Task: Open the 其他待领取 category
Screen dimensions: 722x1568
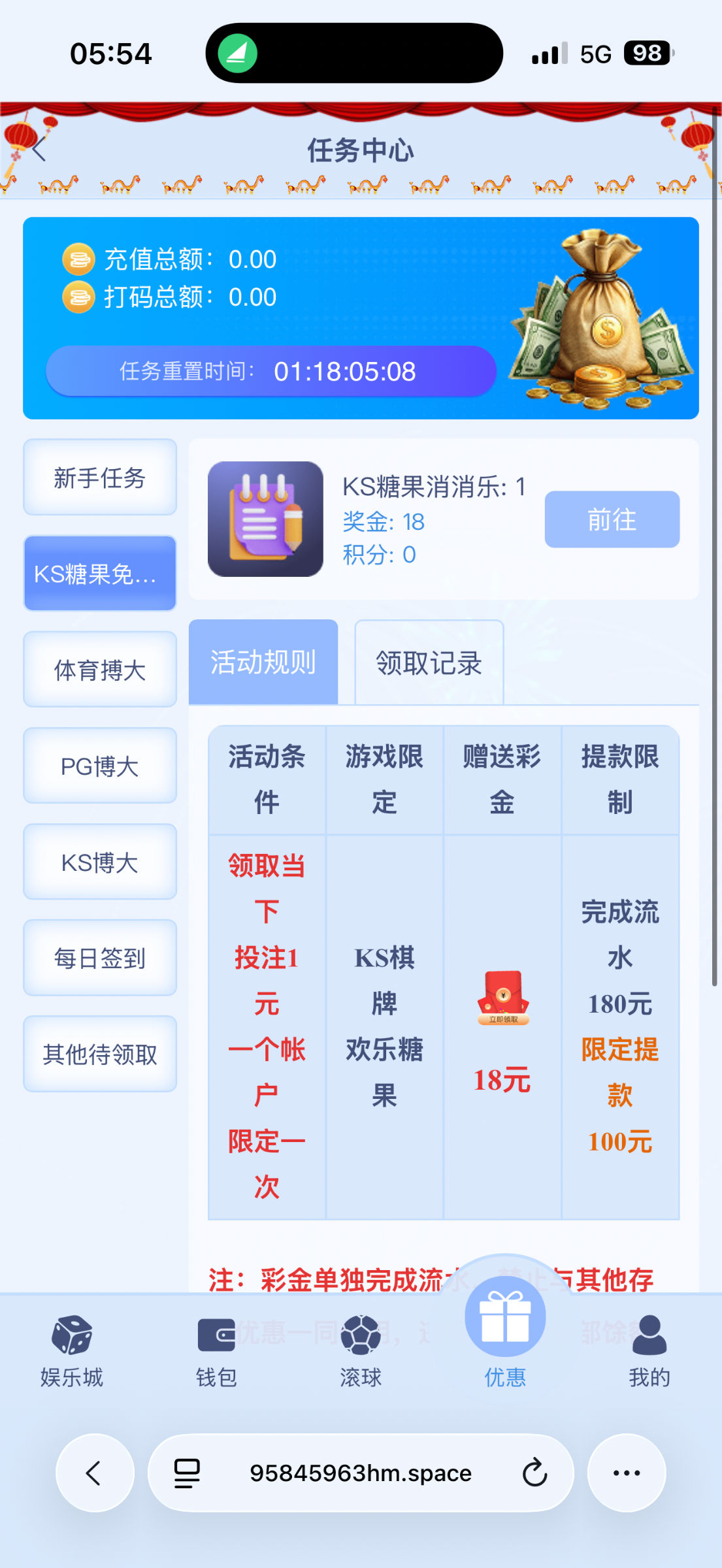Action: 100,1054
